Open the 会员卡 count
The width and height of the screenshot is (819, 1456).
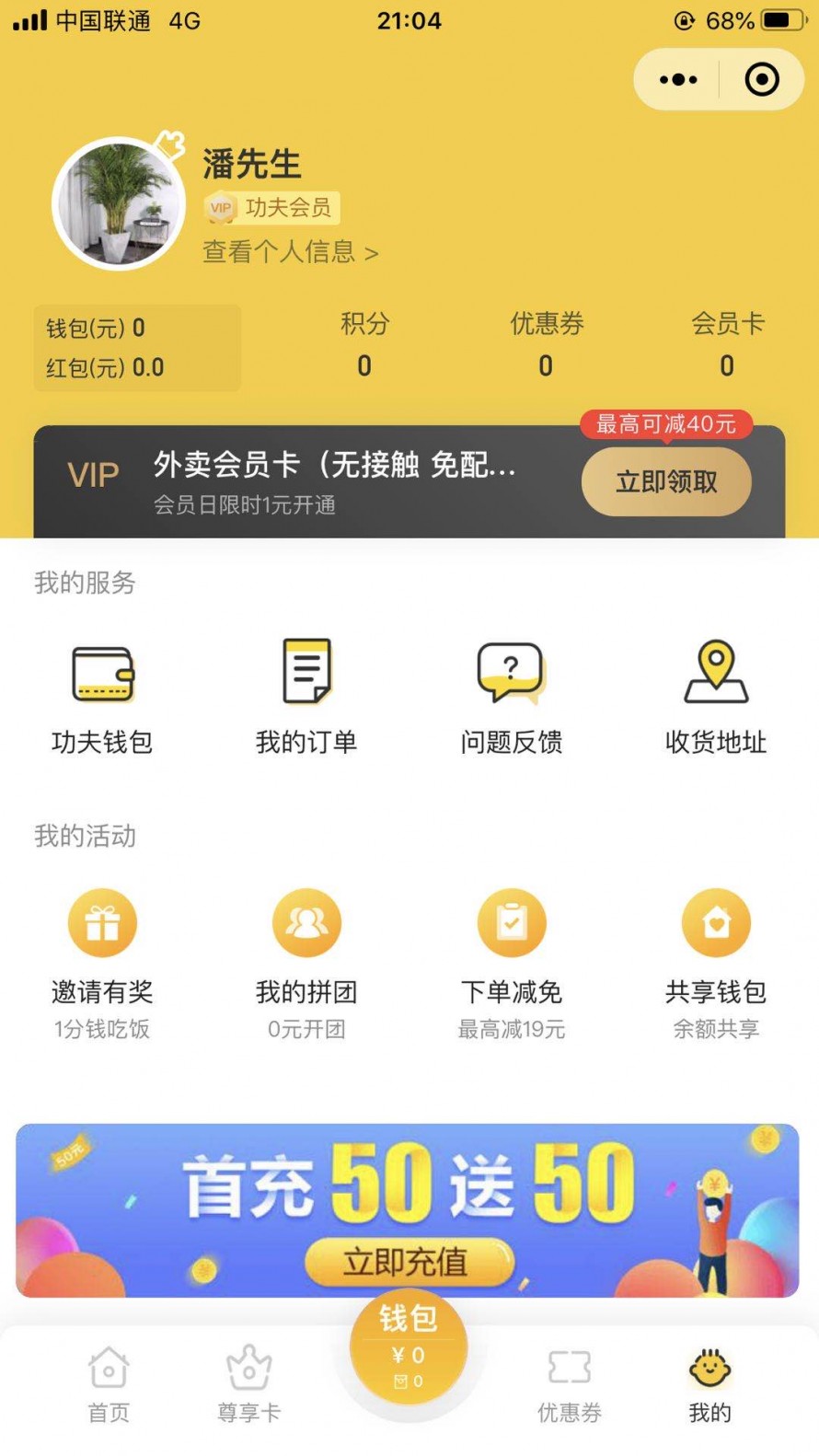click(727, 346)
